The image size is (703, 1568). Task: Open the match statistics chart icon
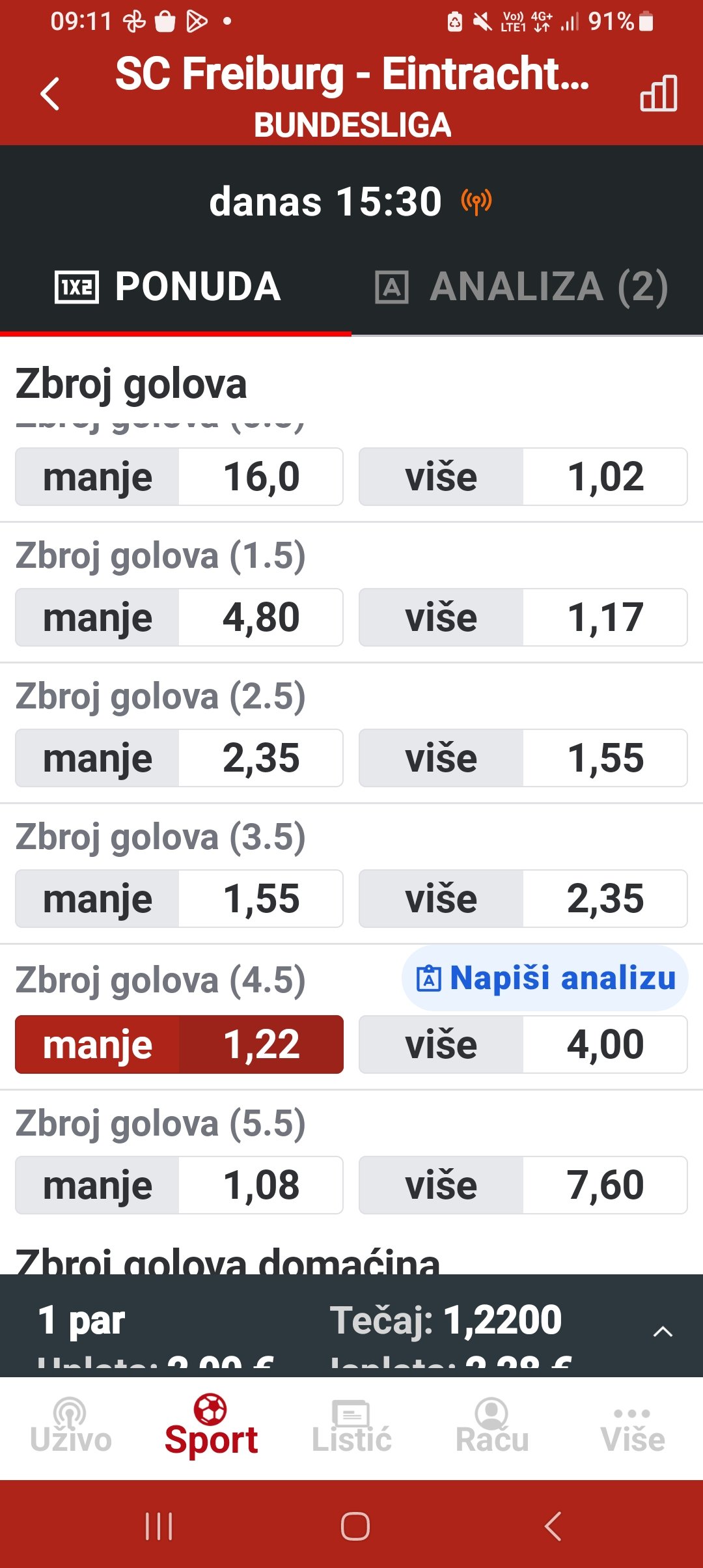(x=659, y=93)
